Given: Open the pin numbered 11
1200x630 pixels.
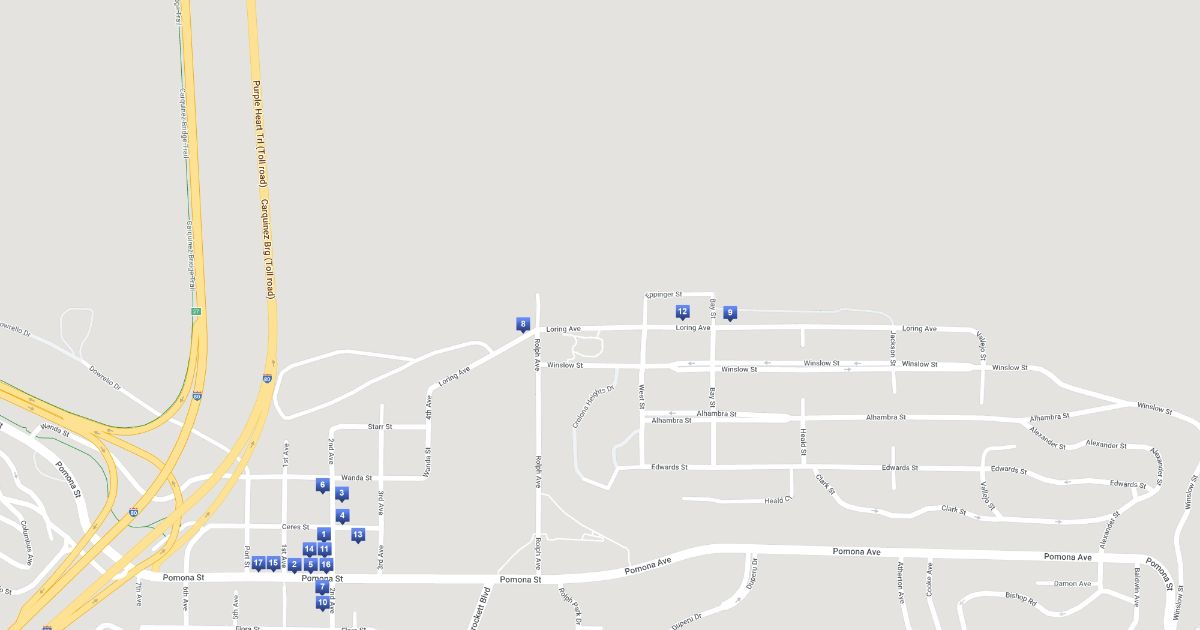Looking at the screenshot, I should tap(325, 549).
